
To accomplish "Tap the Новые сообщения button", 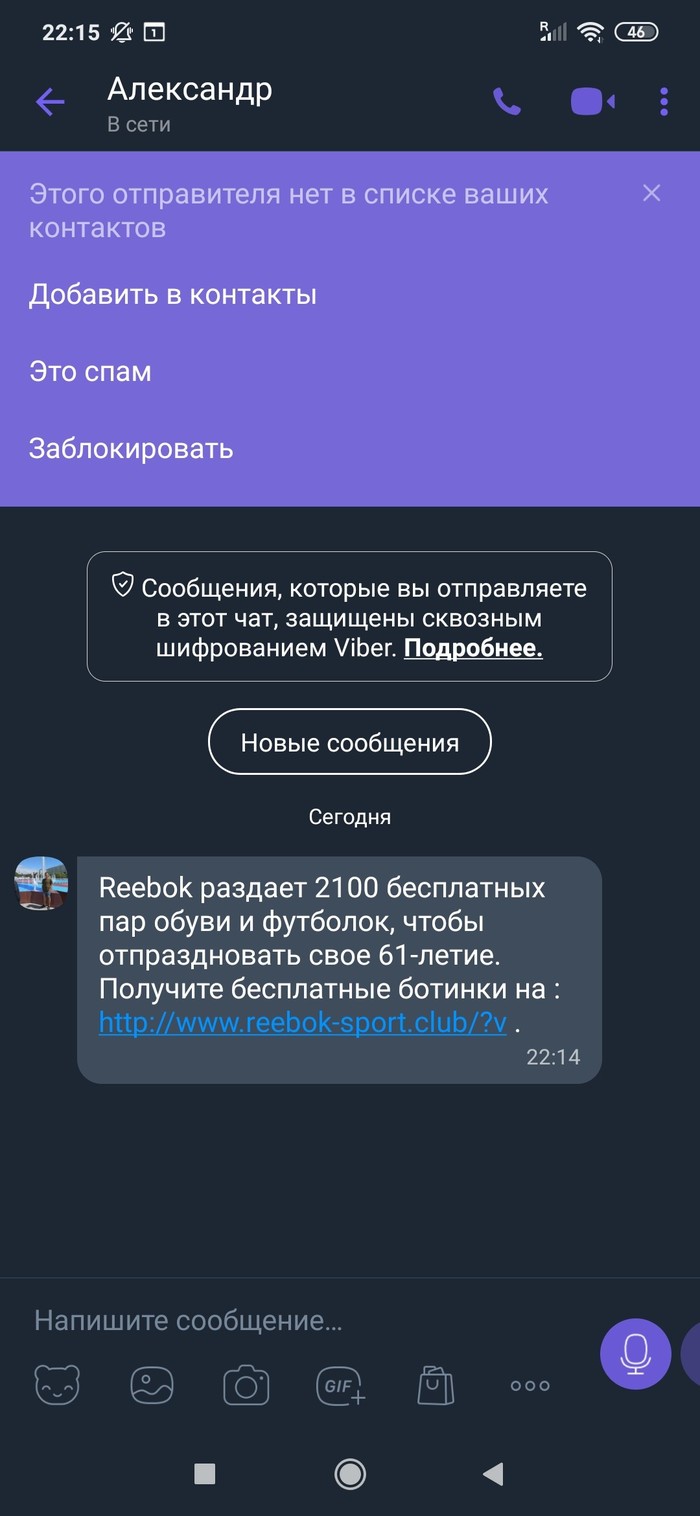I will pos(349,742).
